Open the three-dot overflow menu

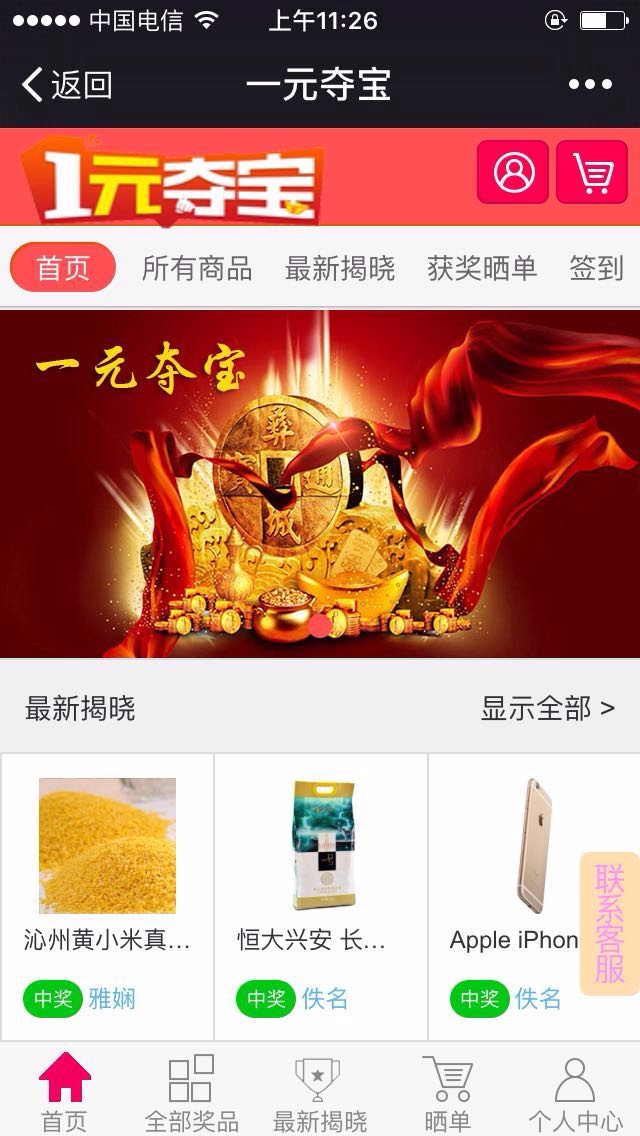(590, 85)
